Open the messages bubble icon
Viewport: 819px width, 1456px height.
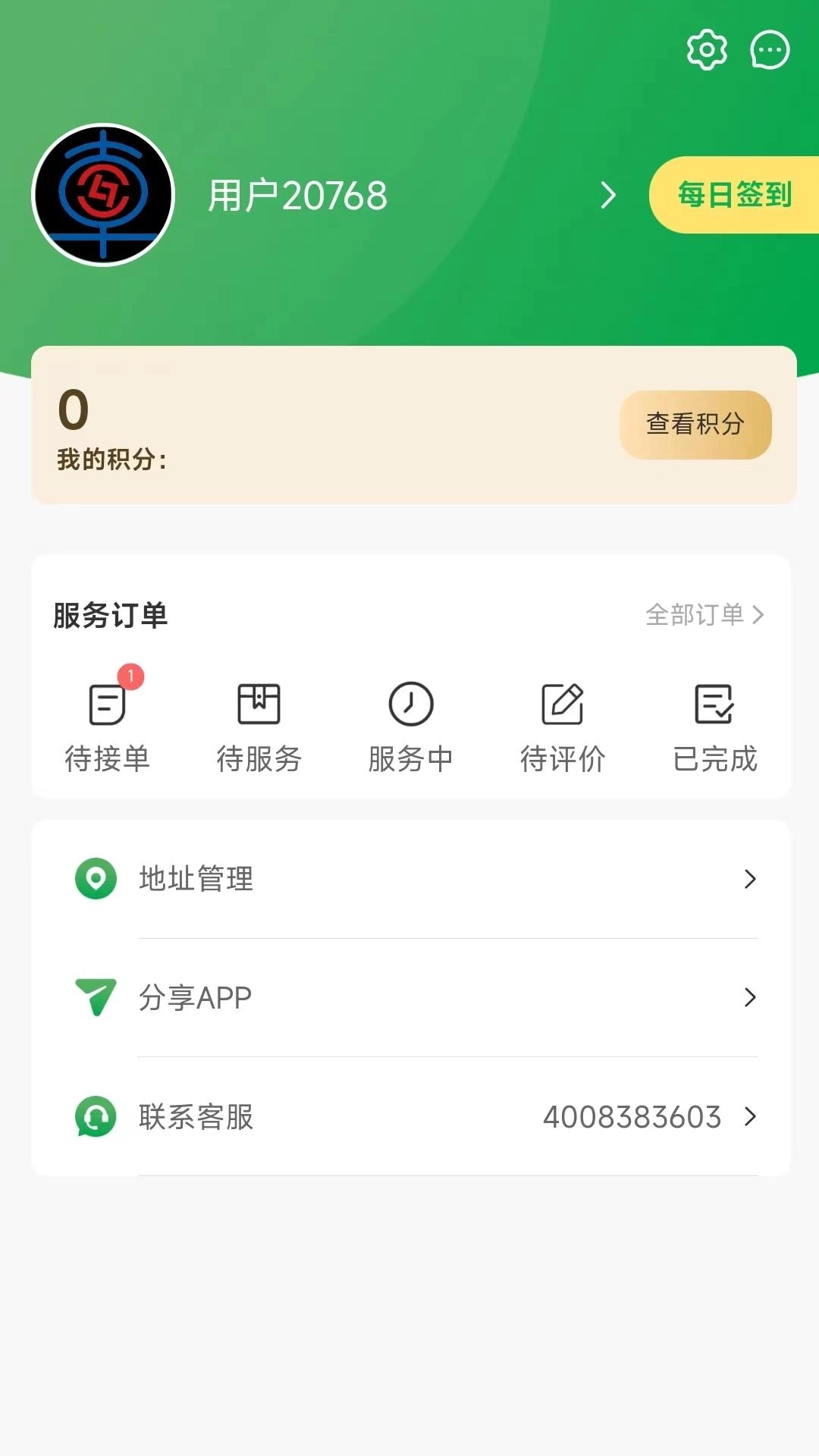[x=769, y=50]
